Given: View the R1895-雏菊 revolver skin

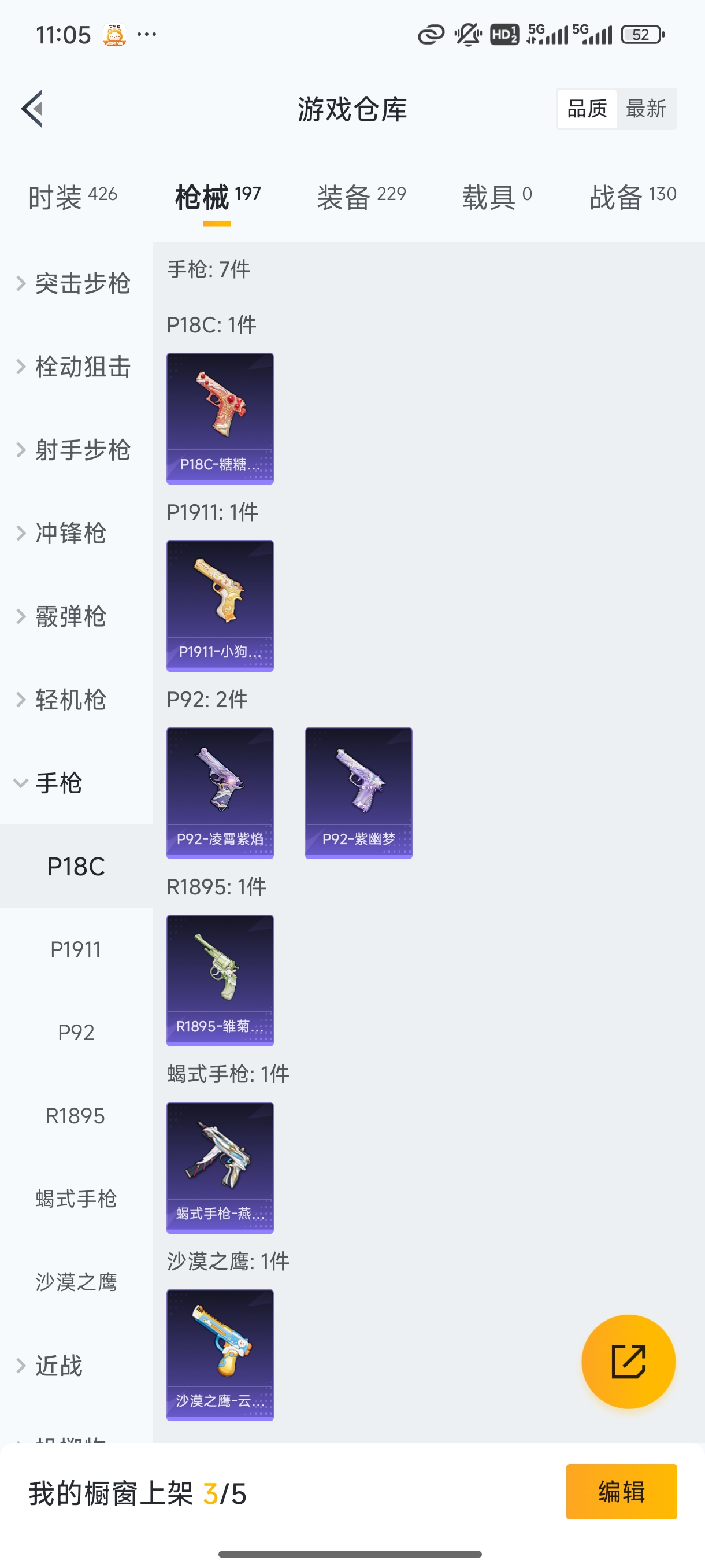Looking at the screenshot, I should coord(220,981).
